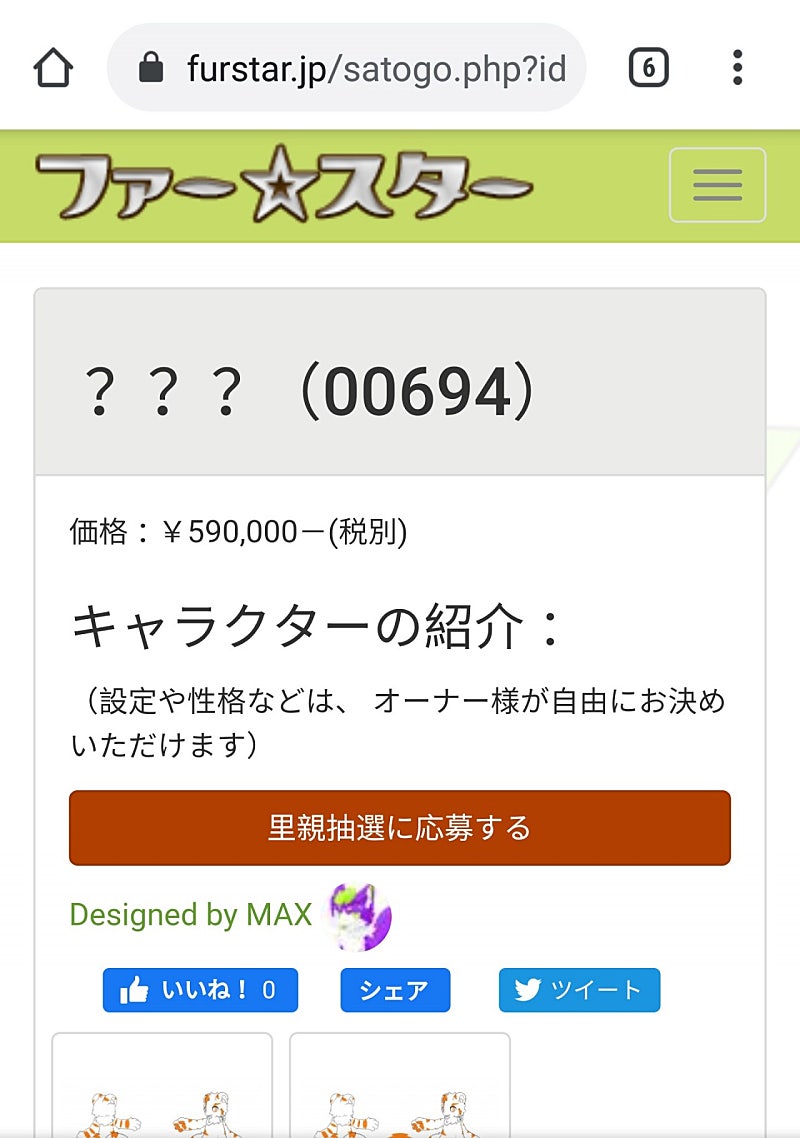The height and width of the screenshot is (1138, 800).
Task: Open the site's hamburger menu
Action: pos(717,185)
